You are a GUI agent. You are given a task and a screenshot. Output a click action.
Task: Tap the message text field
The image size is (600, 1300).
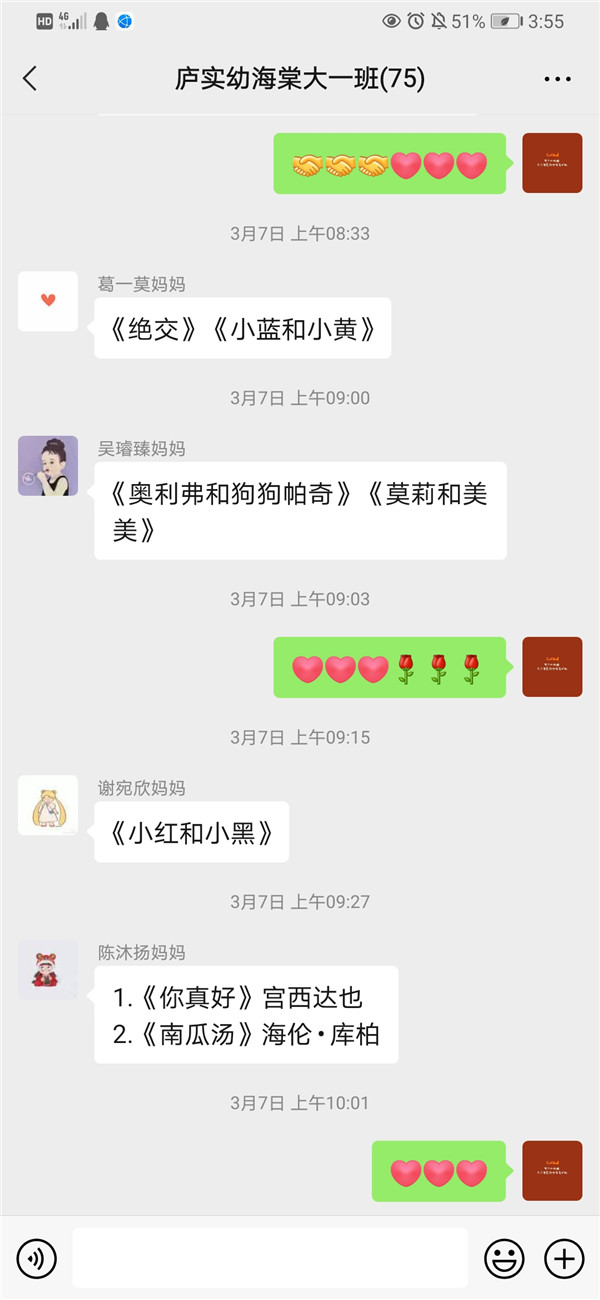(x=270, y=1258)
